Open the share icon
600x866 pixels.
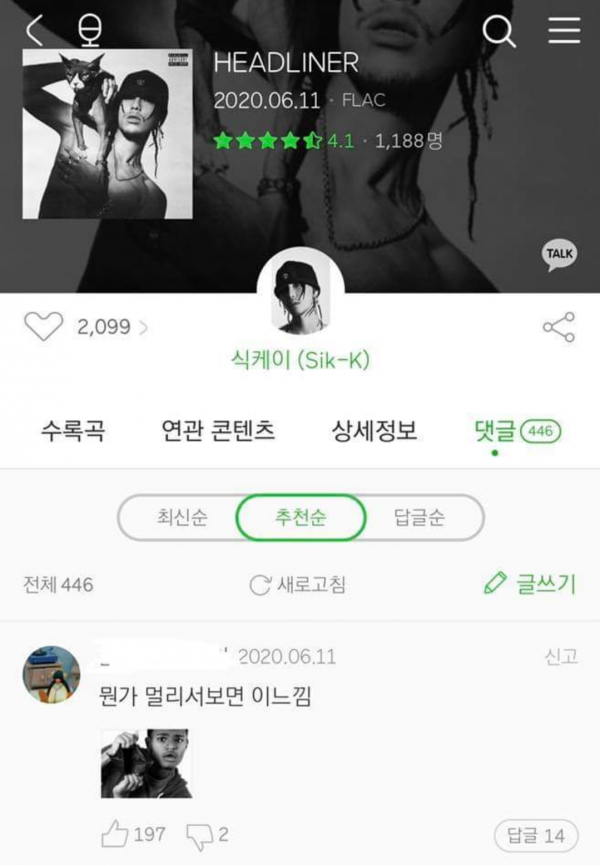point(558,327)
